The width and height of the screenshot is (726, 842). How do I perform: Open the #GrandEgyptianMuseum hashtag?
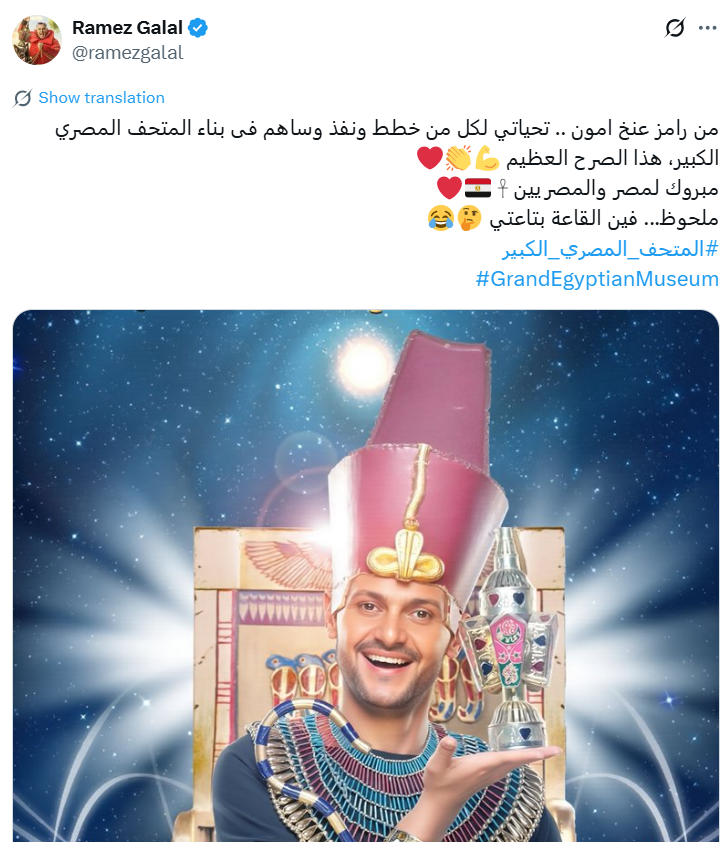(597, 278)
